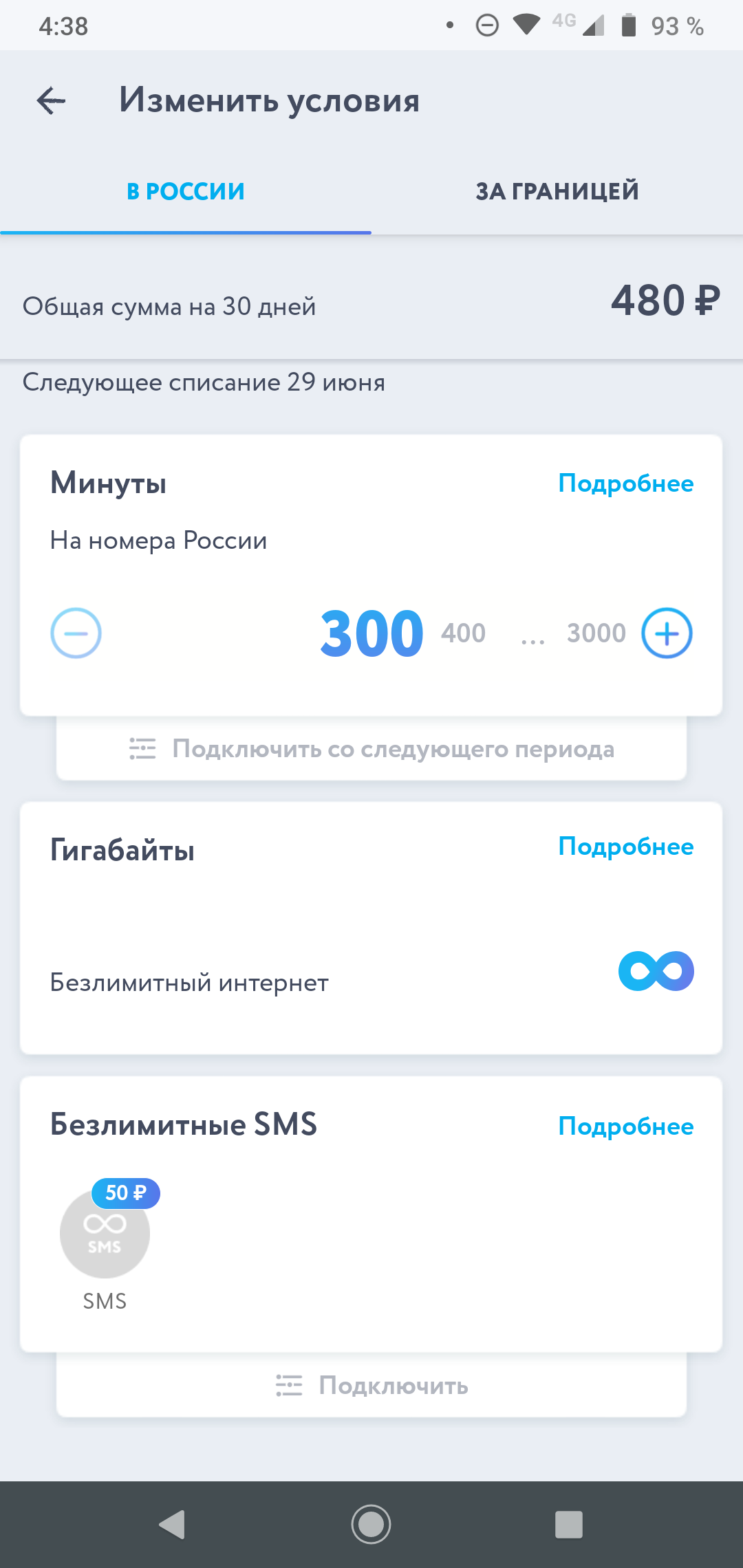
Task: Open Подробнее for Гигабайты
Action: point(625,847)
